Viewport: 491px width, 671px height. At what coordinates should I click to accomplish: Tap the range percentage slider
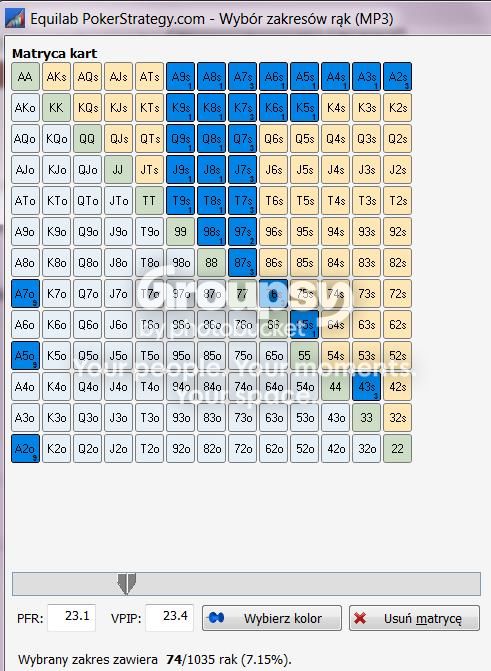246,584
